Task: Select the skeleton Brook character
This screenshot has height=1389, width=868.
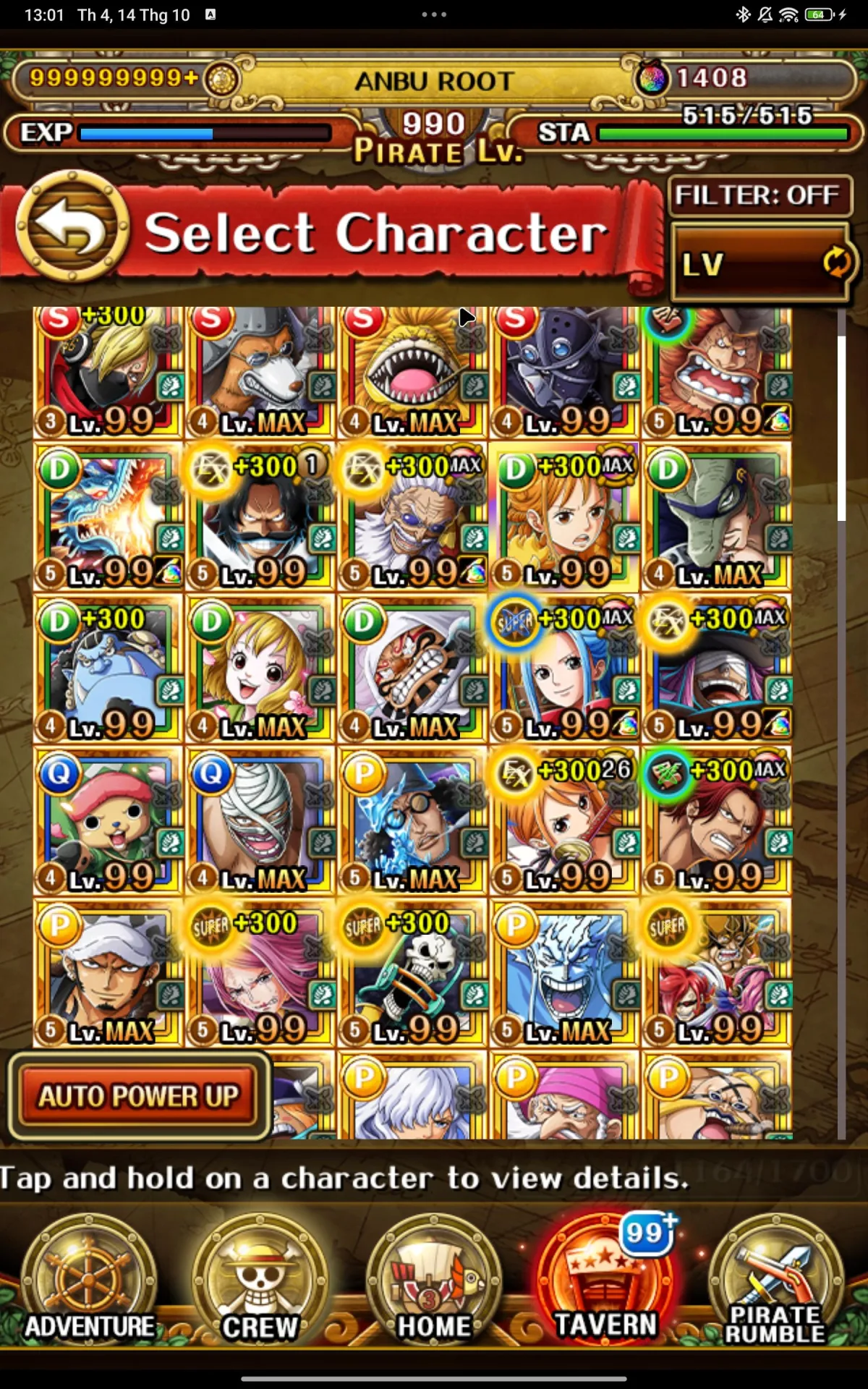Action: coord(412,974)
